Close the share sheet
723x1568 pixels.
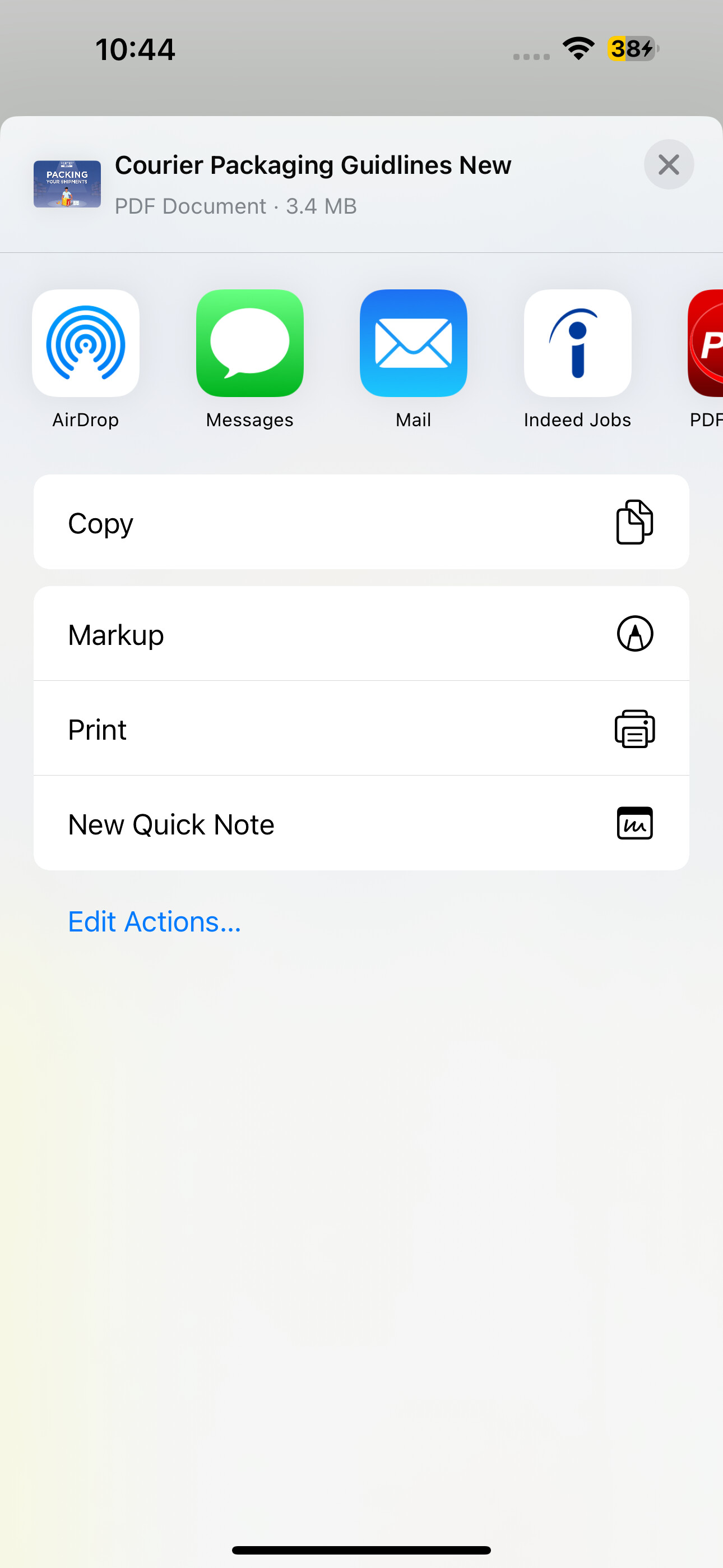click(668, 164)
